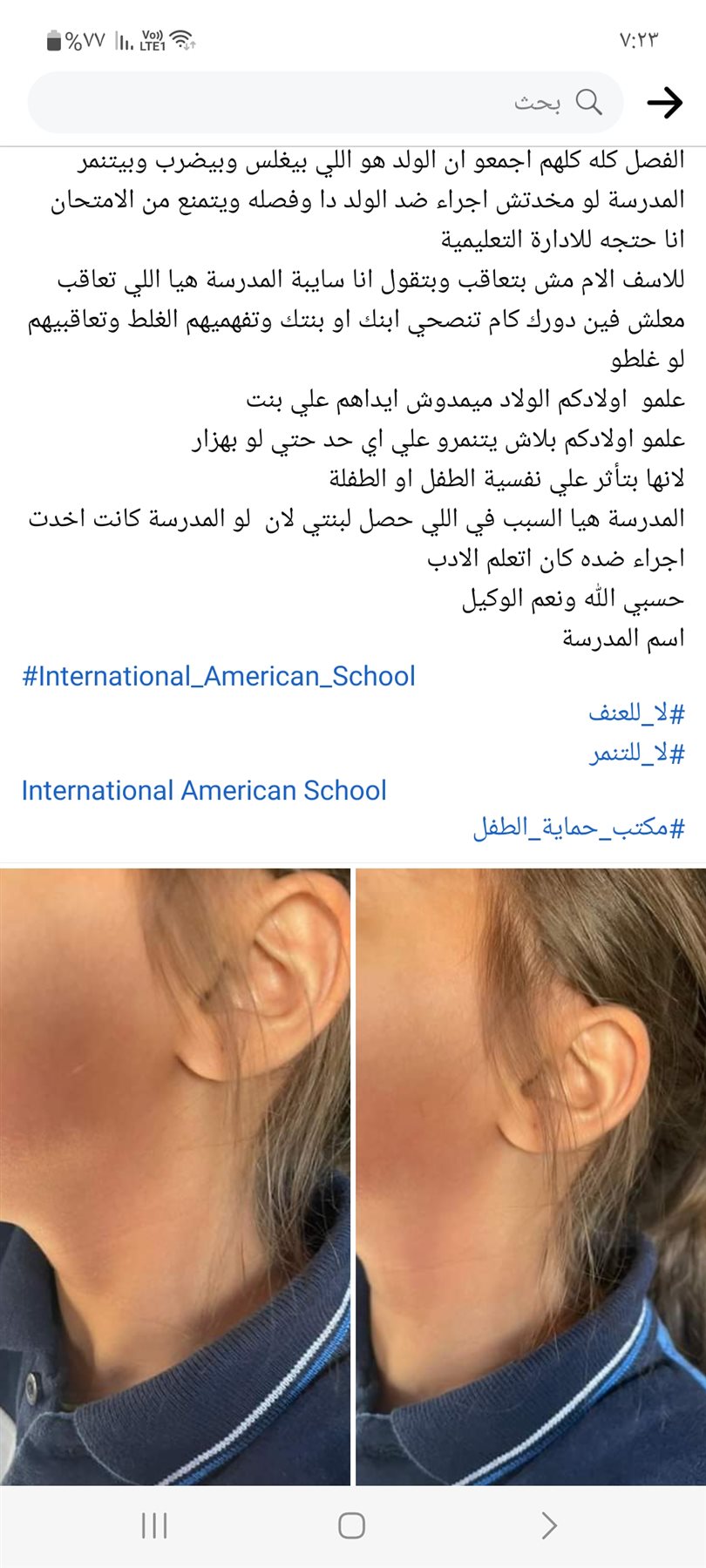706x1568 pixels.
Task: Open the #لا_للتنمر hashtag
Action: point(636,753)
